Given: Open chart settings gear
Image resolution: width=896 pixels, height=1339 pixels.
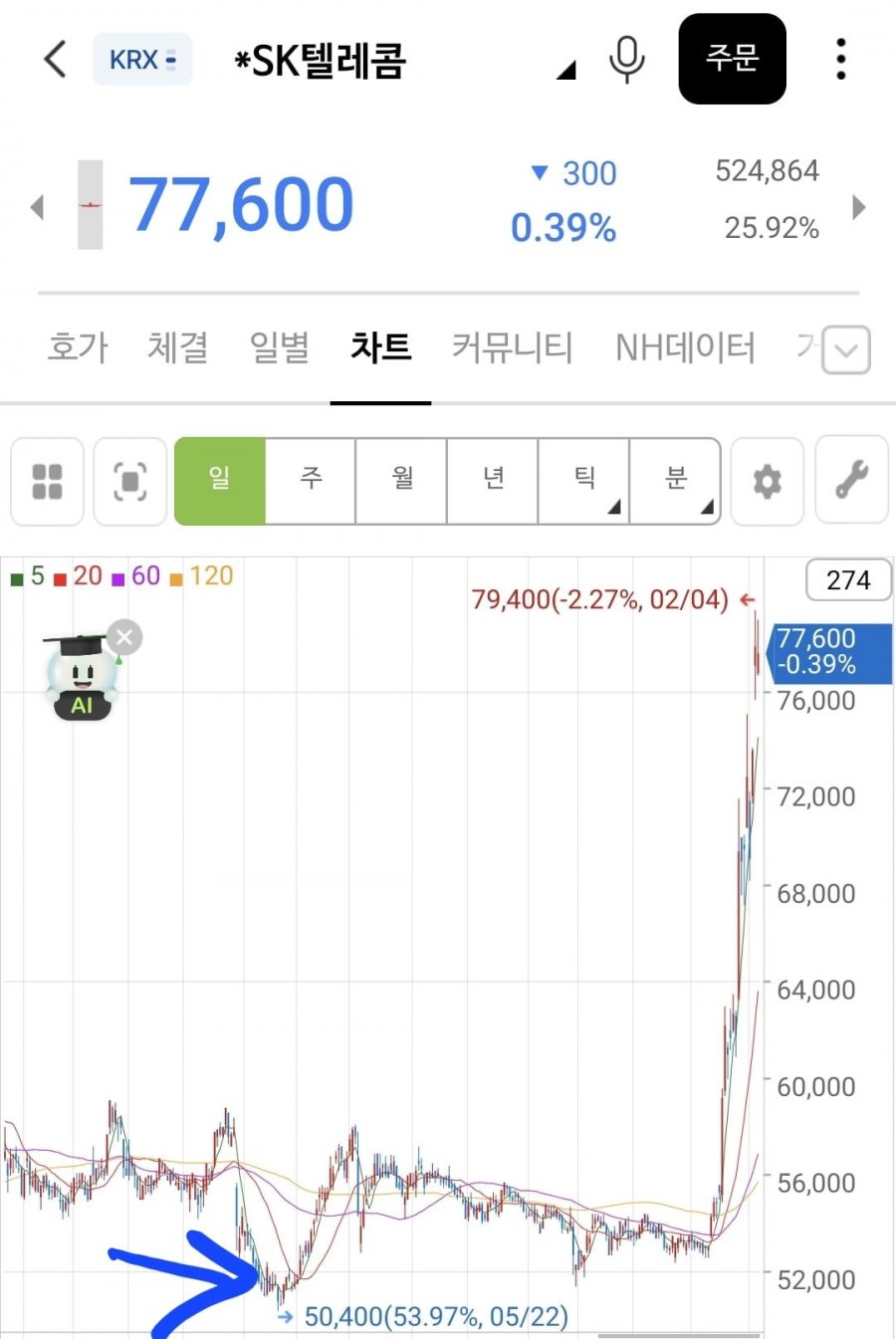Looking at the screenshot, I should click(767, 481).
